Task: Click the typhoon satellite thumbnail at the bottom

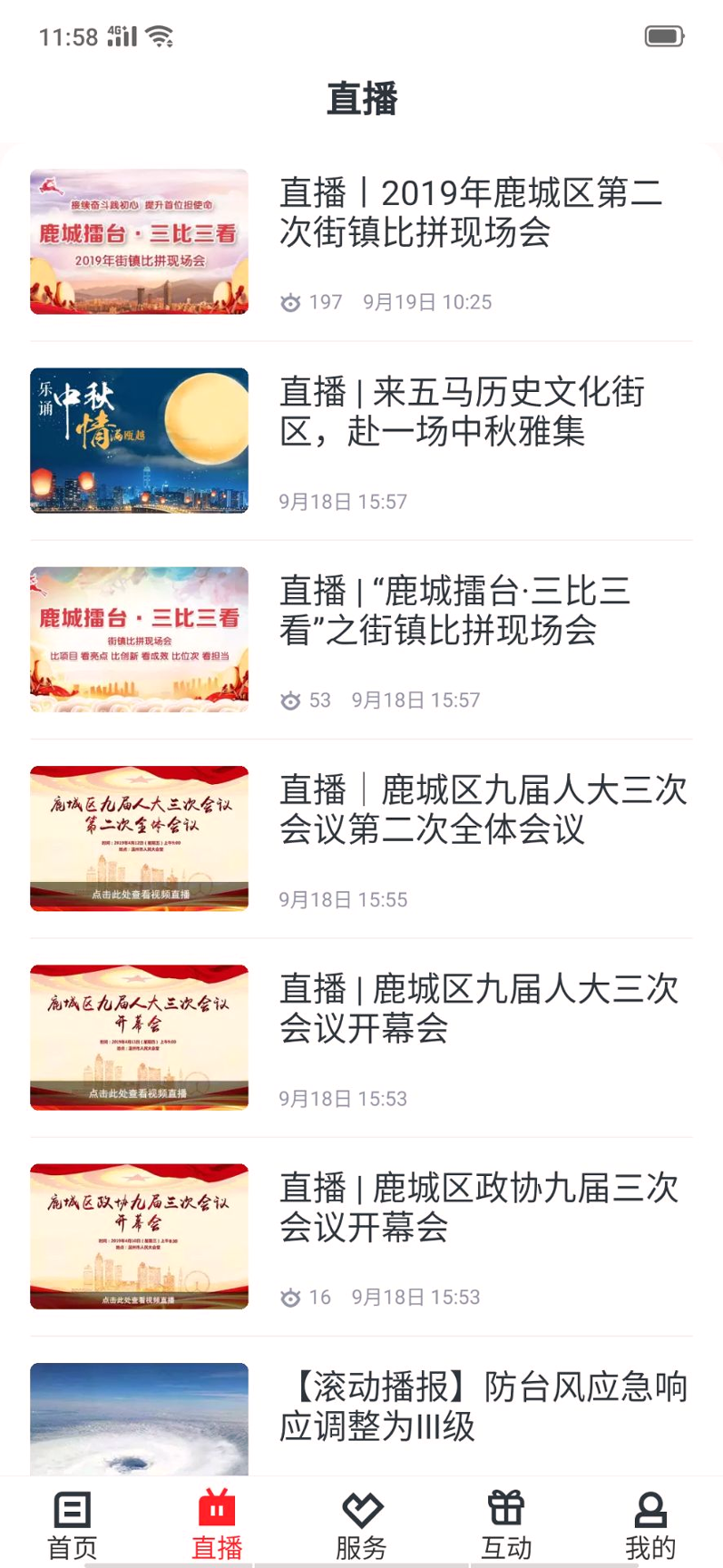Action: click(x=138, y=1417)
